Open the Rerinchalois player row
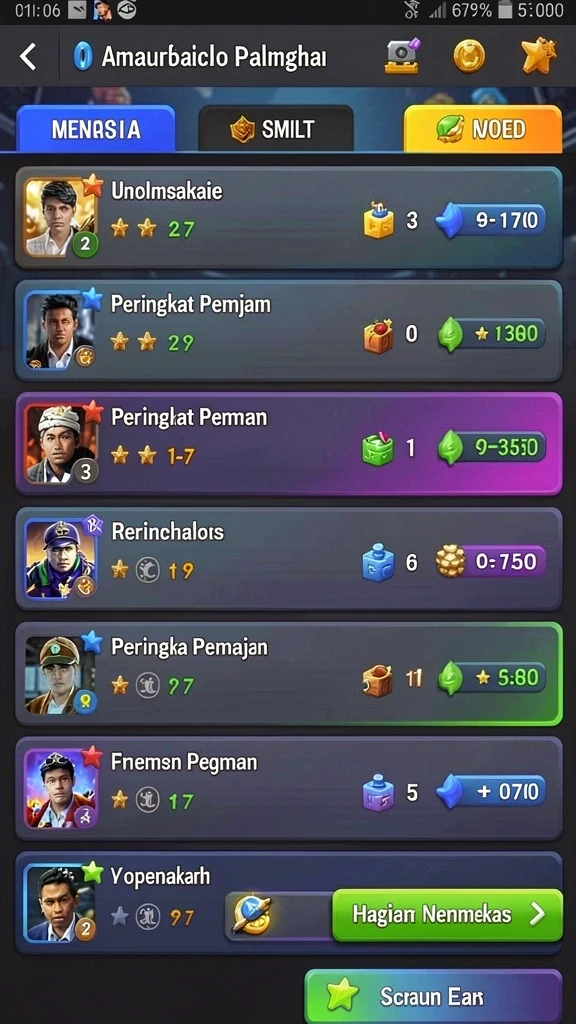Image resolution: width=576 pixels, height=1024 pixels. pos(288,558)
